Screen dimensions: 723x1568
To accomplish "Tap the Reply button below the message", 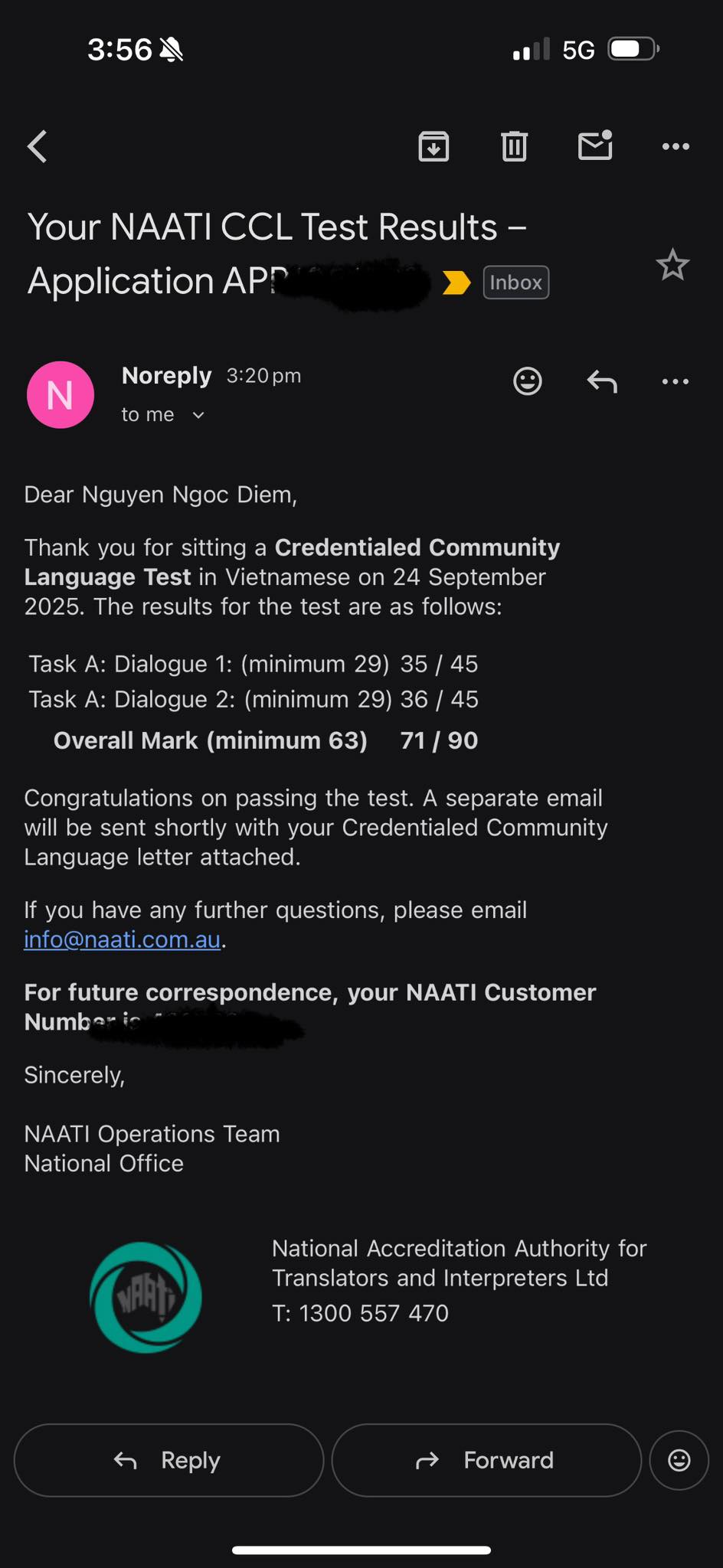I will pyautogui.click(x=168, y=1460).
